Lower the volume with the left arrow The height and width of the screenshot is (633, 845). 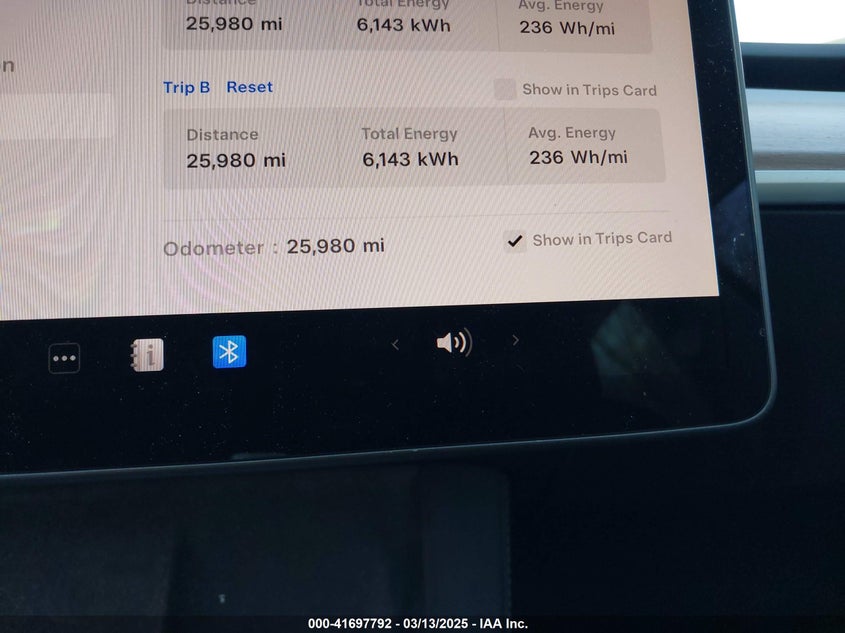(395, 345)
